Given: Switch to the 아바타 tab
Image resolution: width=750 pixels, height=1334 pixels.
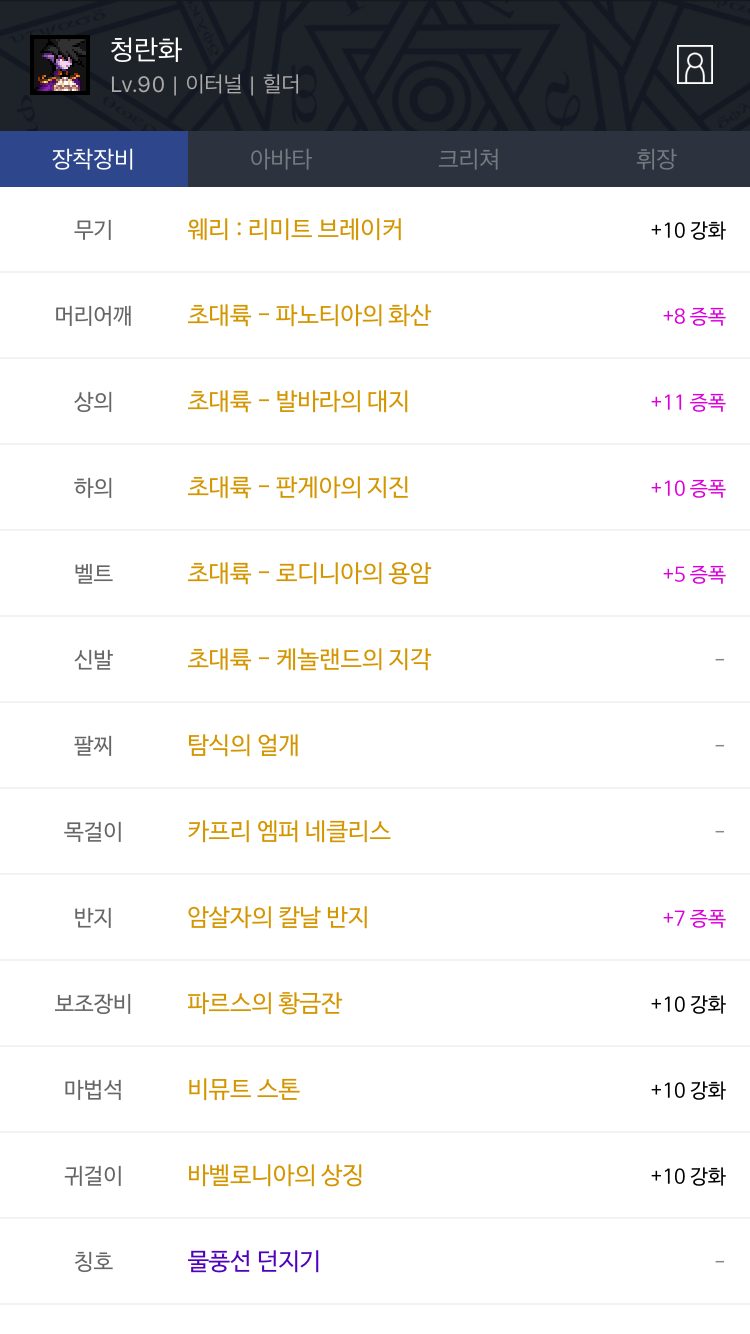Looking at the screenshot, I should [x=281, y=159].
